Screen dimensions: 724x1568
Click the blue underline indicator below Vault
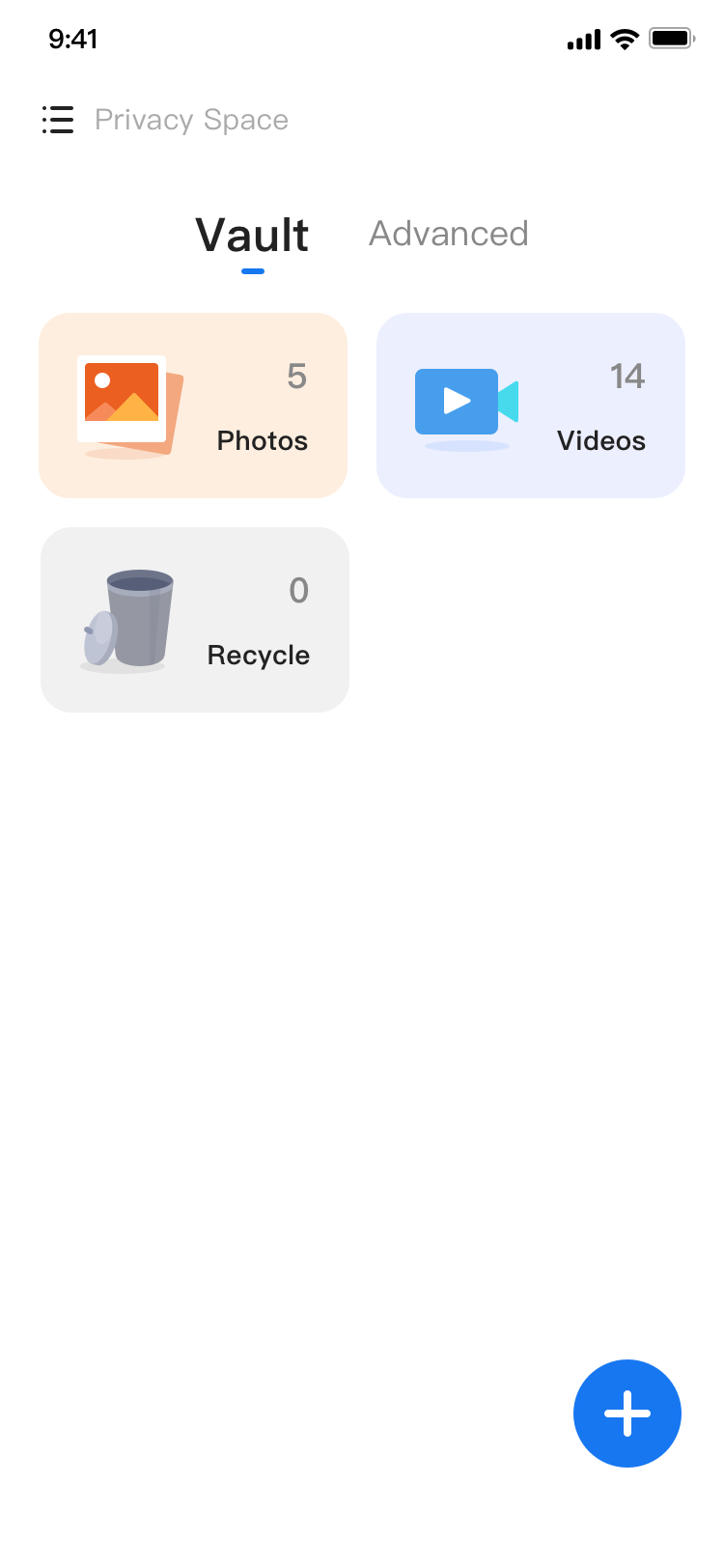253,271
